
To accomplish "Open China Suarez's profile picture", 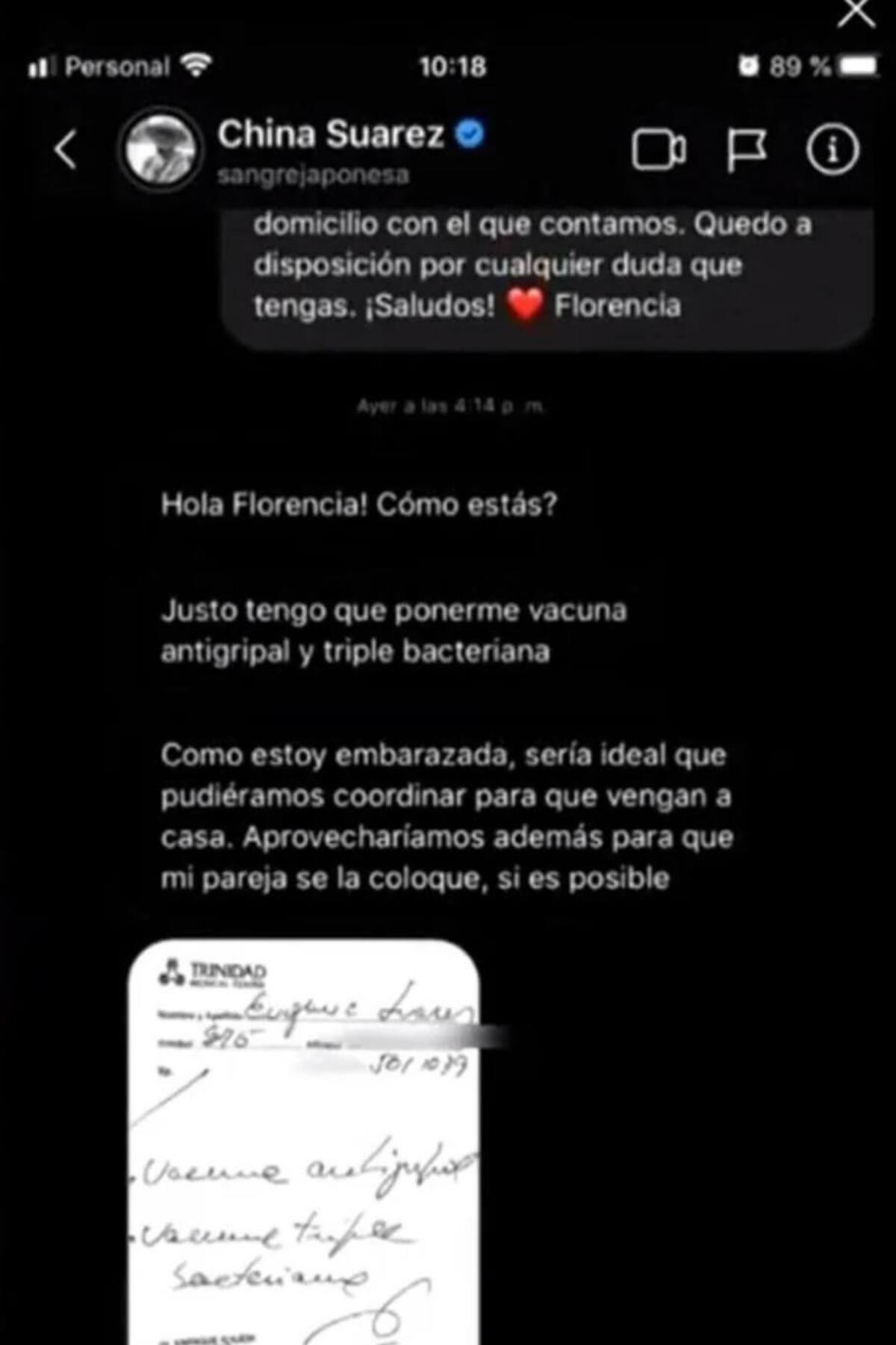I will pos(161,149).
